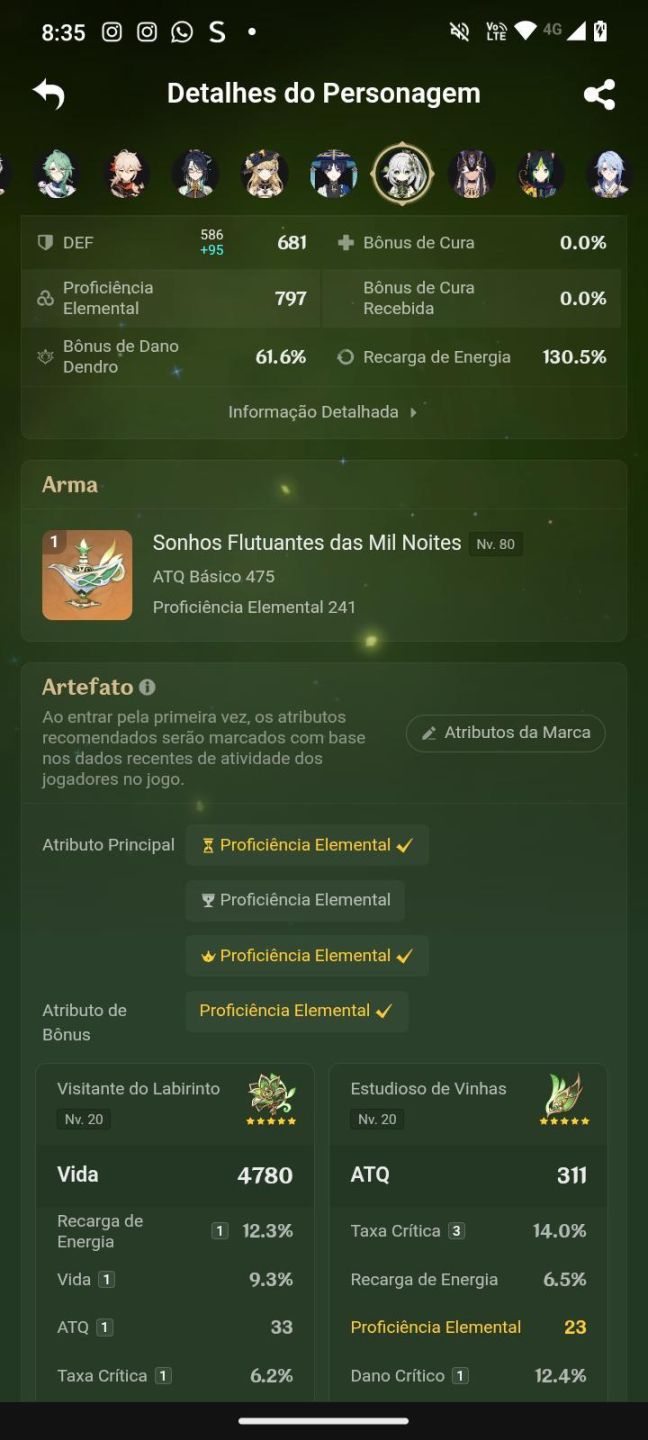Open the Visitante do Labirinto artifact card
The height and width of the screenshot is (1440, 648).
click(x=175, y=1231)
